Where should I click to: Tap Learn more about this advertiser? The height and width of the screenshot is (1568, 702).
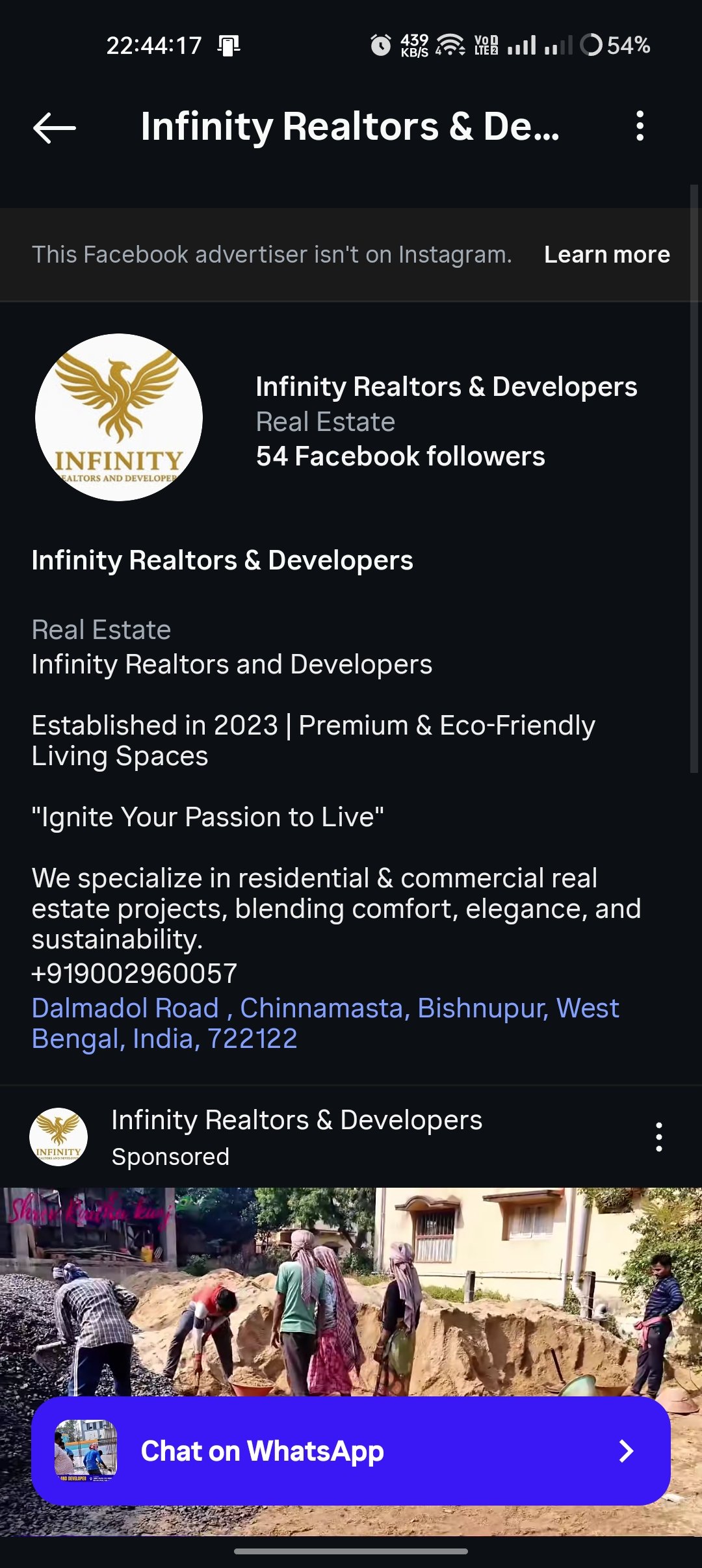coord(606,255)
